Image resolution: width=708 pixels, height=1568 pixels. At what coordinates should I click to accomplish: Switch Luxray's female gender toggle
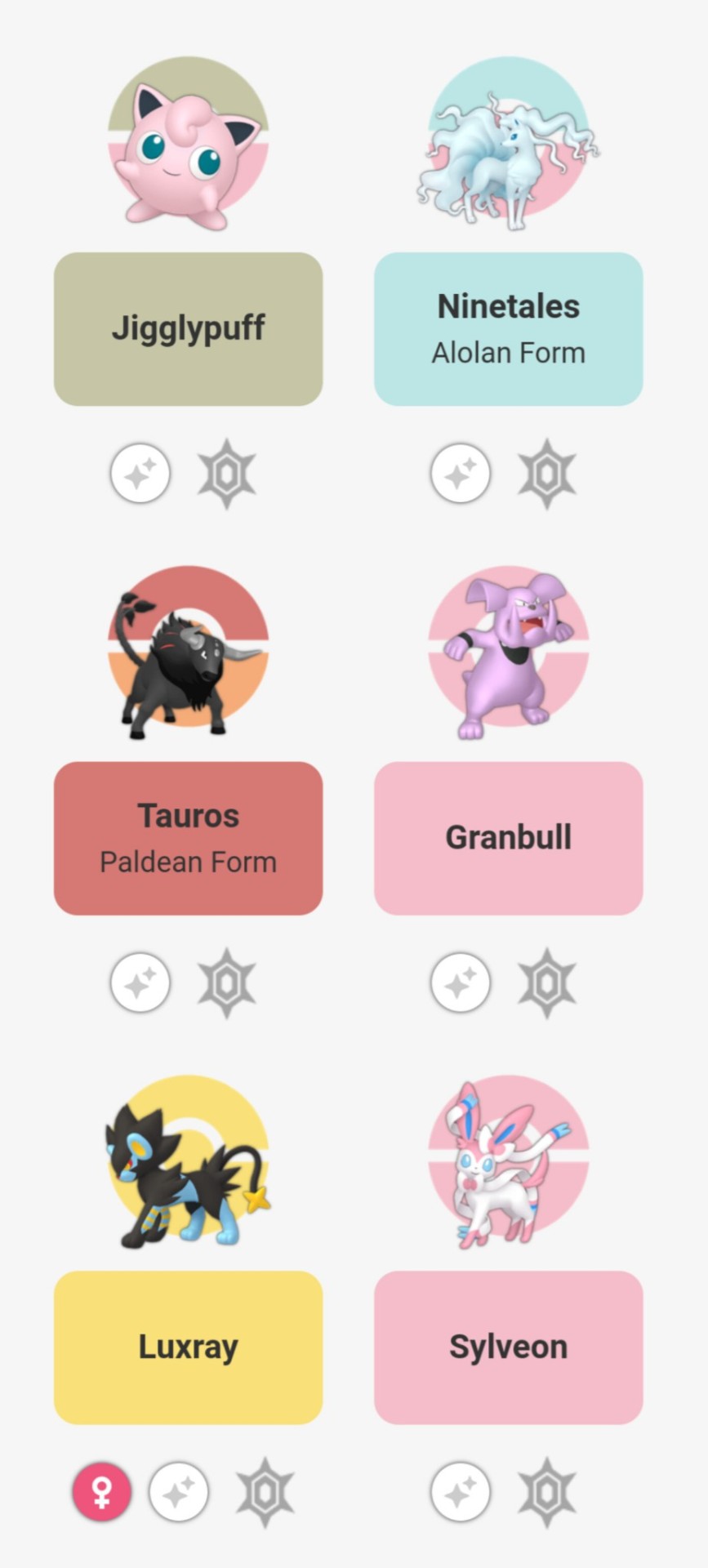point(102,1492)
